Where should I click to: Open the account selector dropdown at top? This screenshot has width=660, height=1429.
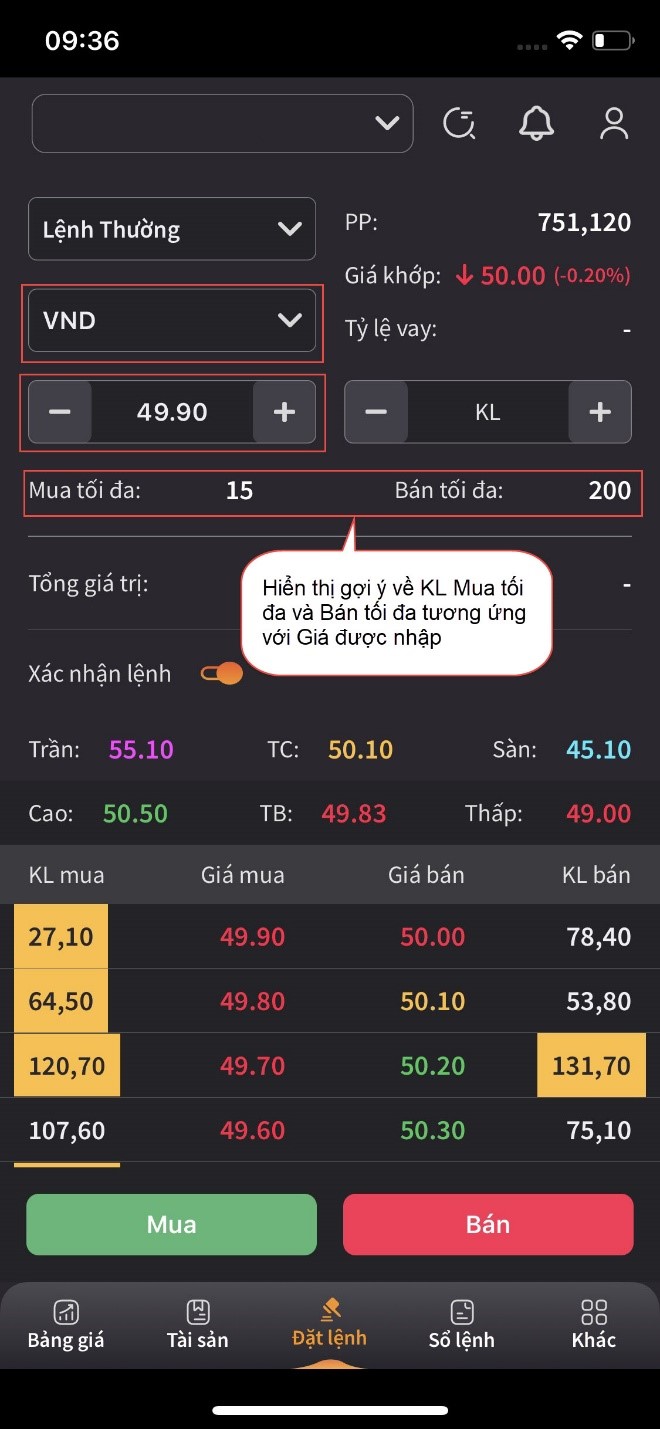click(x=222, y=123)
